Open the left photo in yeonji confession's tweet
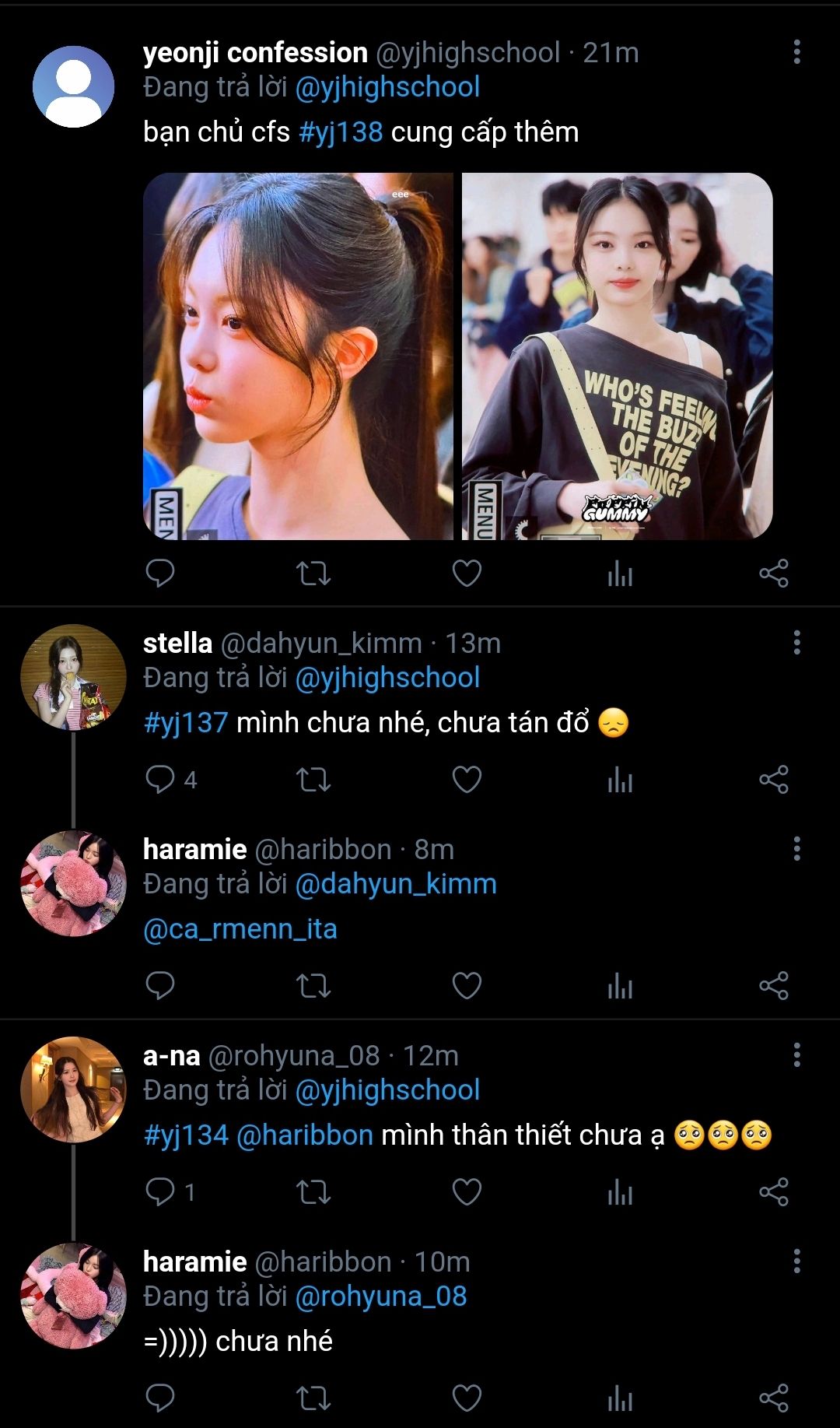840x1428 pixels. click(x=298, y=356)
